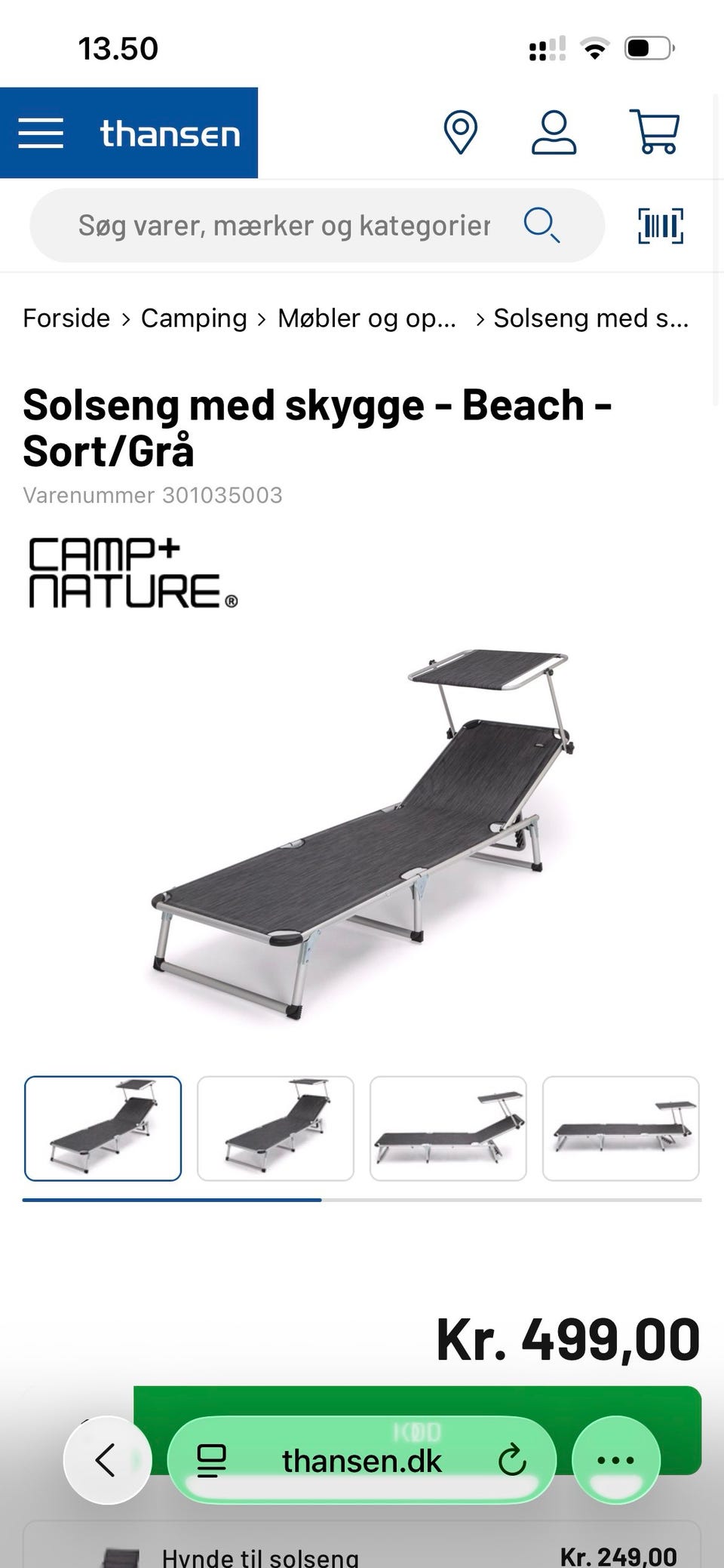Open the barcode scanner icon
724x1568 pixels.
[x=660, y=224]
